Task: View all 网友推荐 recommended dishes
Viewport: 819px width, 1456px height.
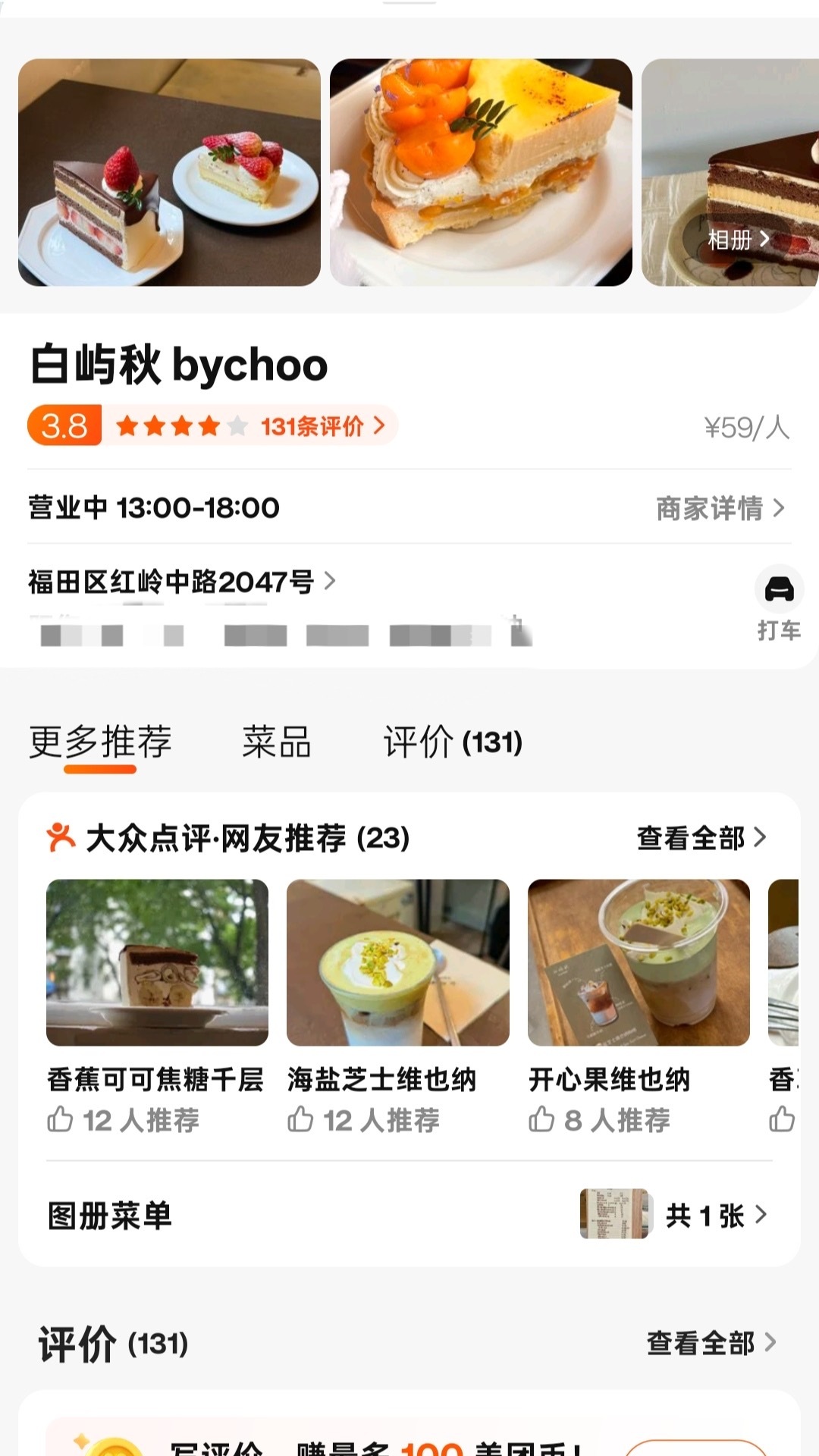Action: [701, 838]
